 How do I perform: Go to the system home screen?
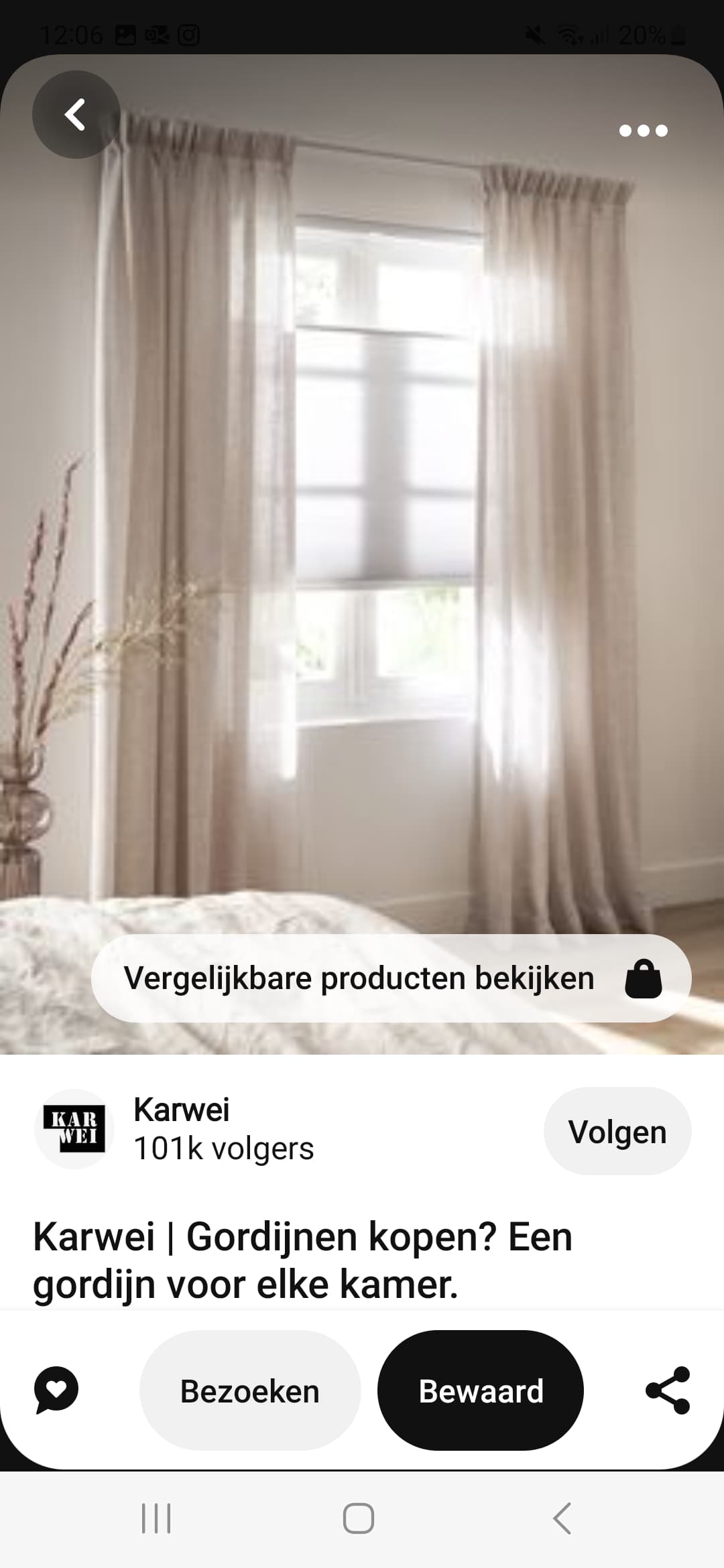tap(359, 1518)
